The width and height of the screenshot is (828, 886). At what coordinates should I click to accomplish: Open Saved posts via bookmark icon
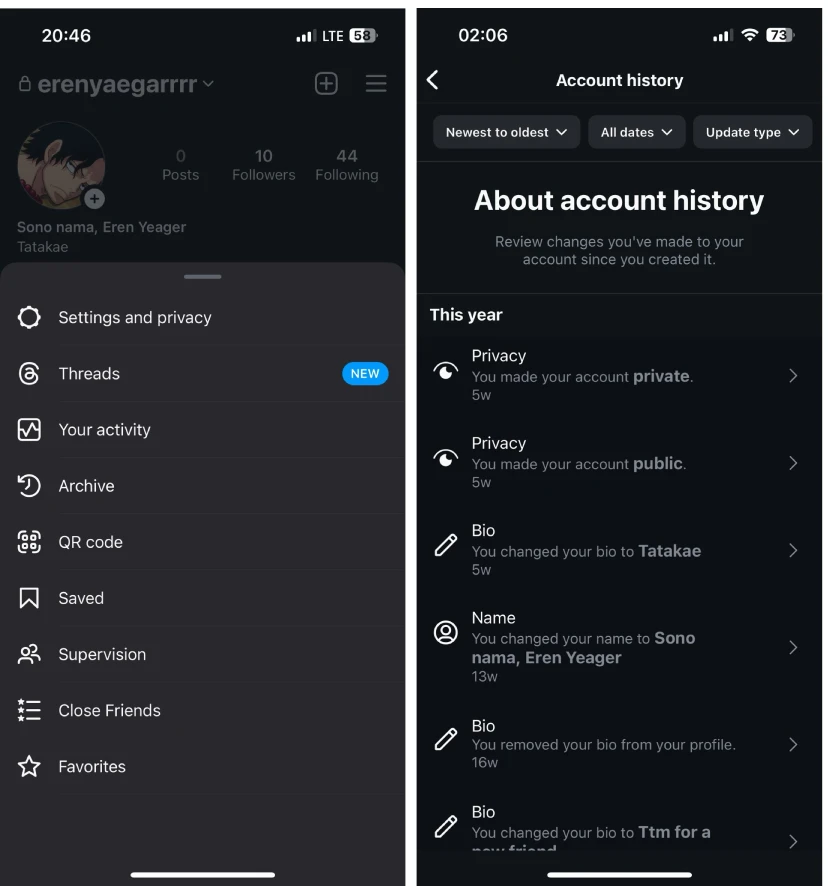click(29, 598)
